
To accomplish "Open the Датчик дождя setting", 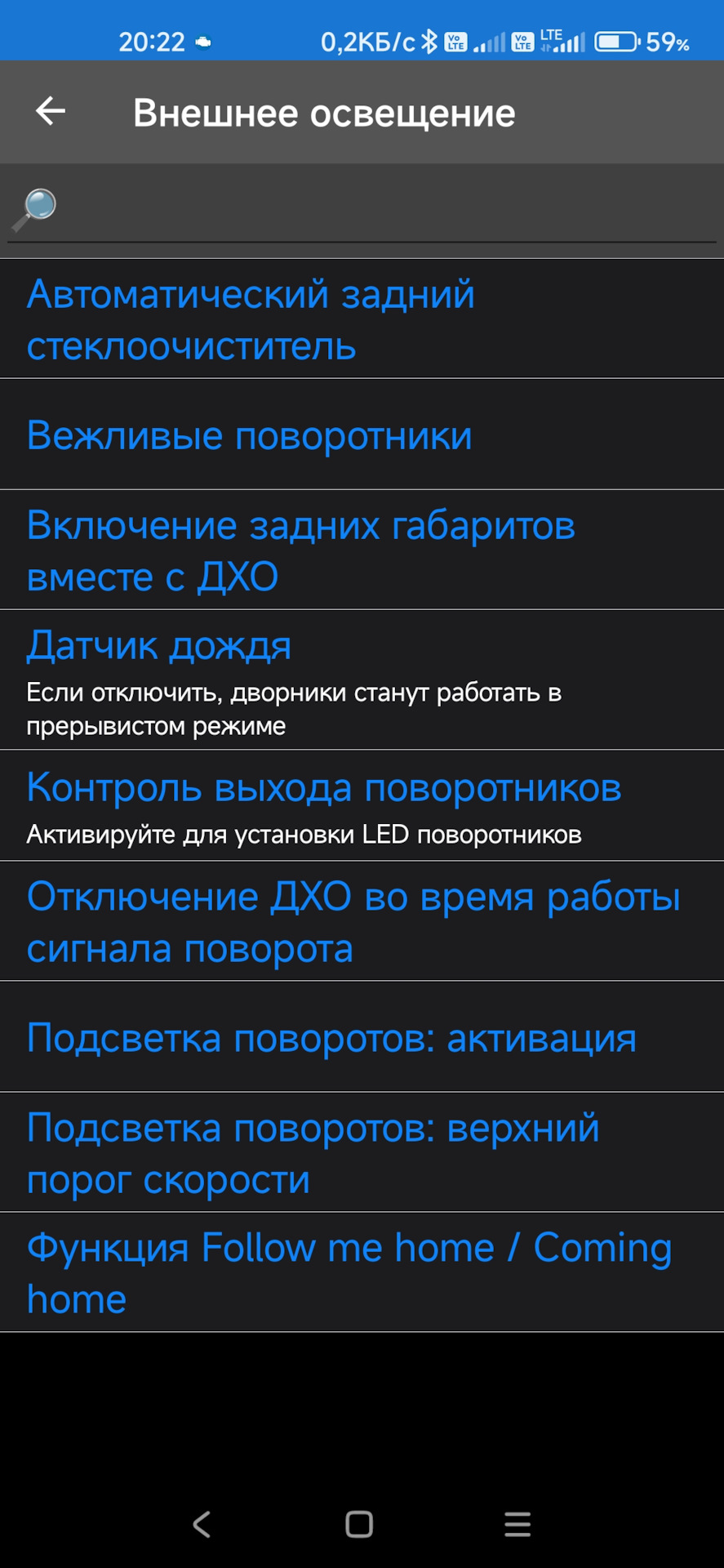I will pyautogui.click(x=362, y=679).
